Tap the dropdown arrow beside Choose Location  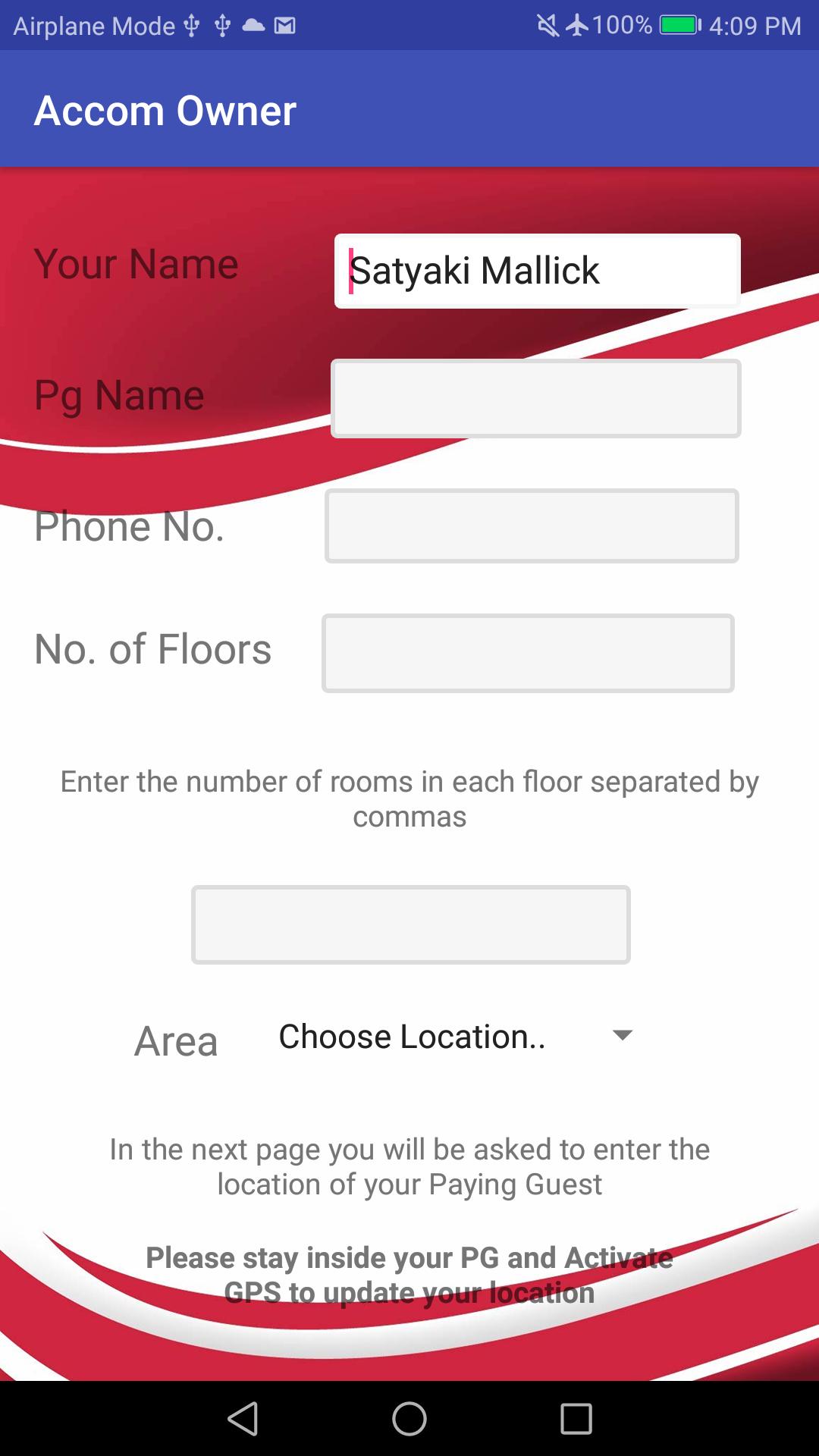622,1036
